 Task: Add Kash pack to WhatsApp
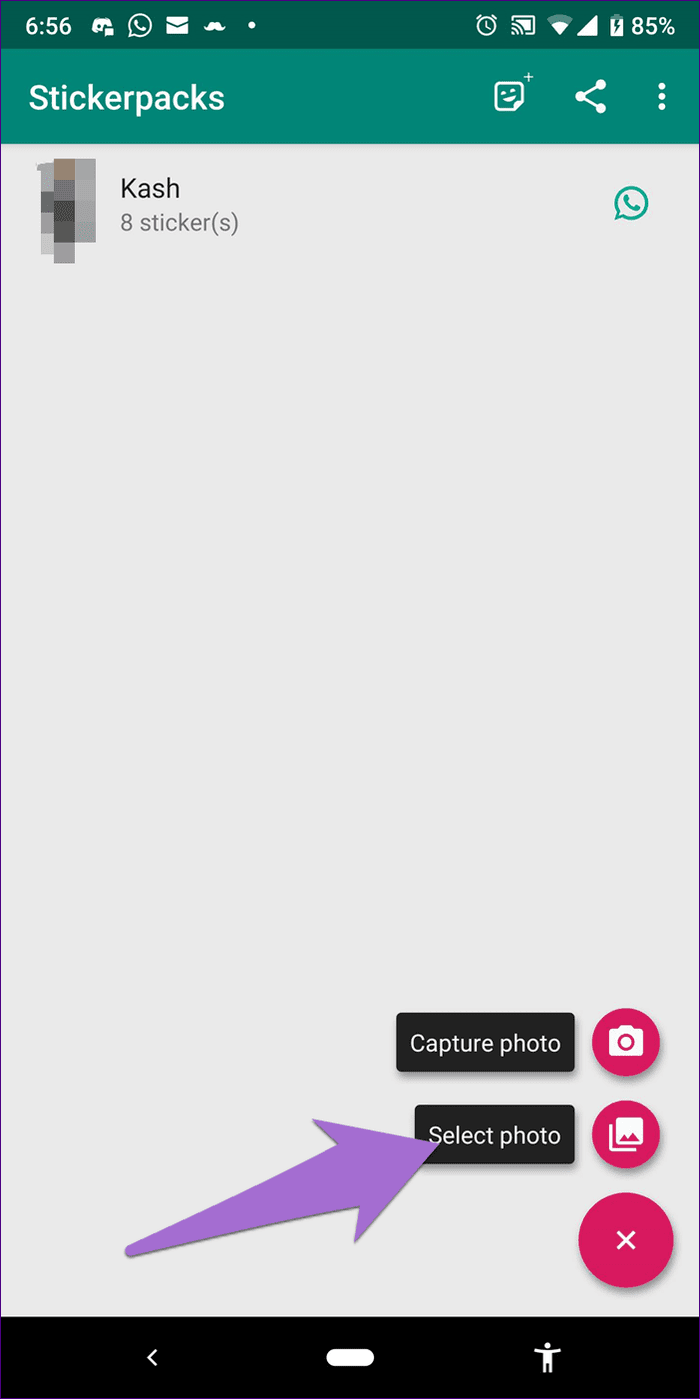click(x=631, y=205)
